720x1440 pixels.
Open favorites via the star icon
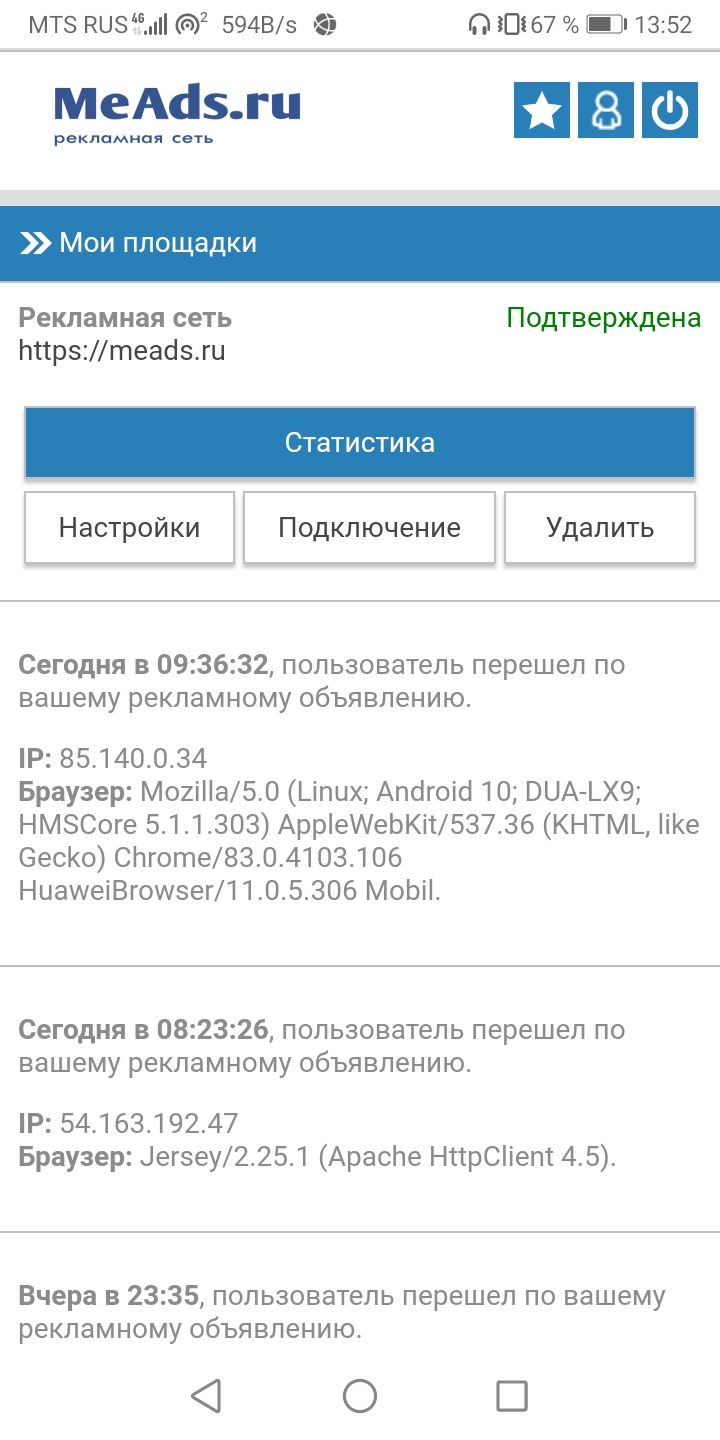coord(542,110)
